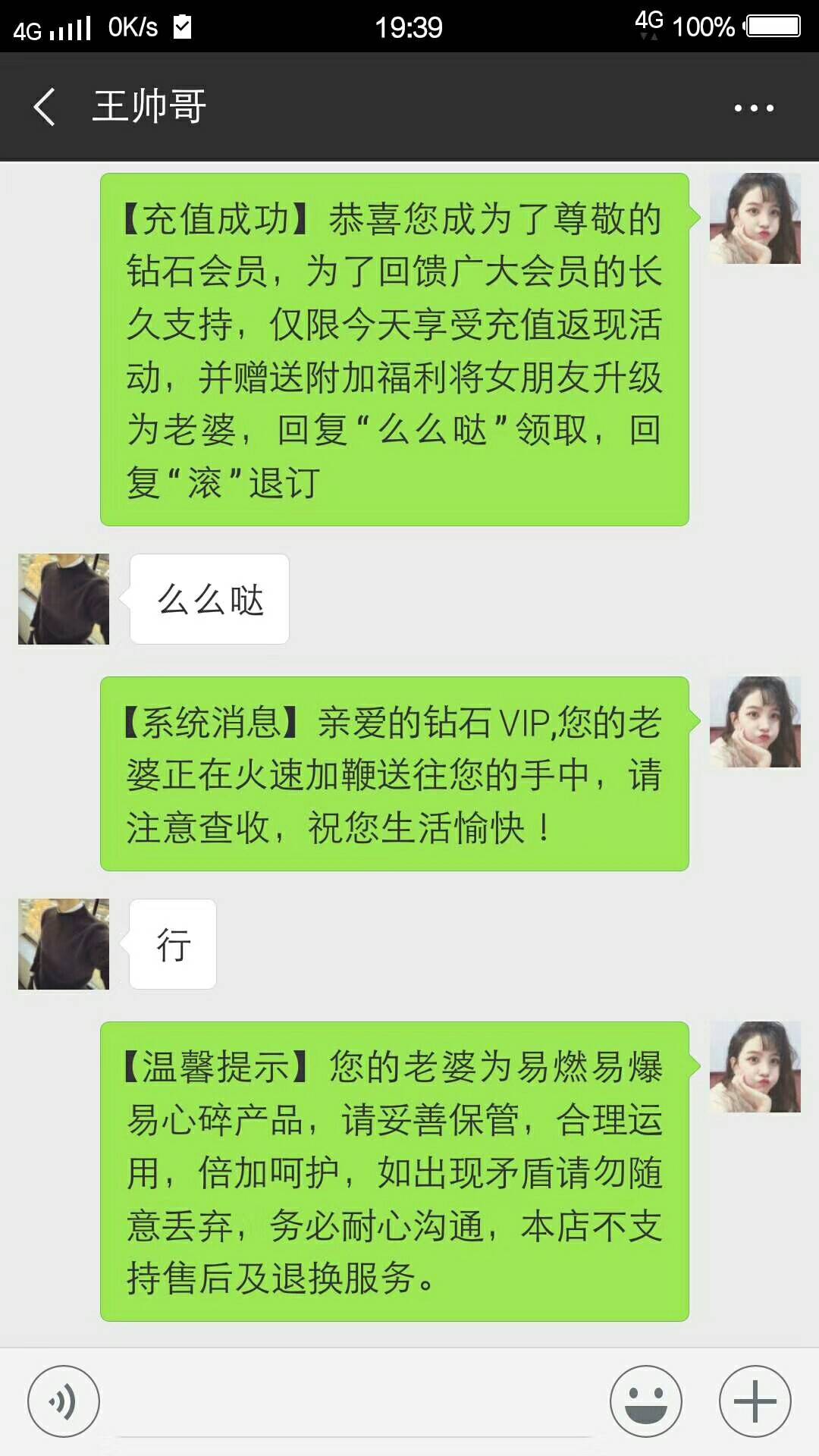Switch to voice message input
Viewport: 819px width, 1456px height.
[x=64, y=1401]
